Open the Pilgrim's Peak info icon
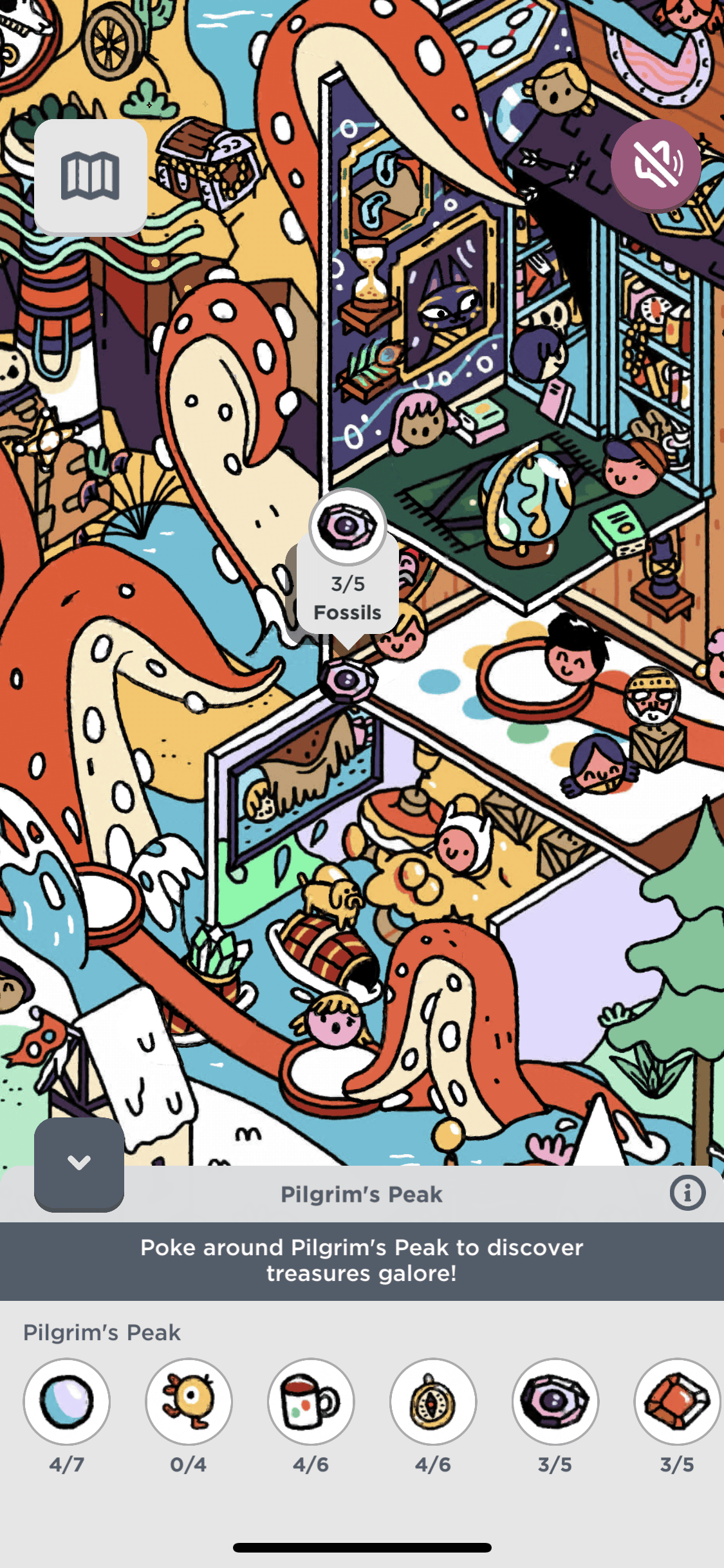724x1568 pixels. coord(687,1193)
